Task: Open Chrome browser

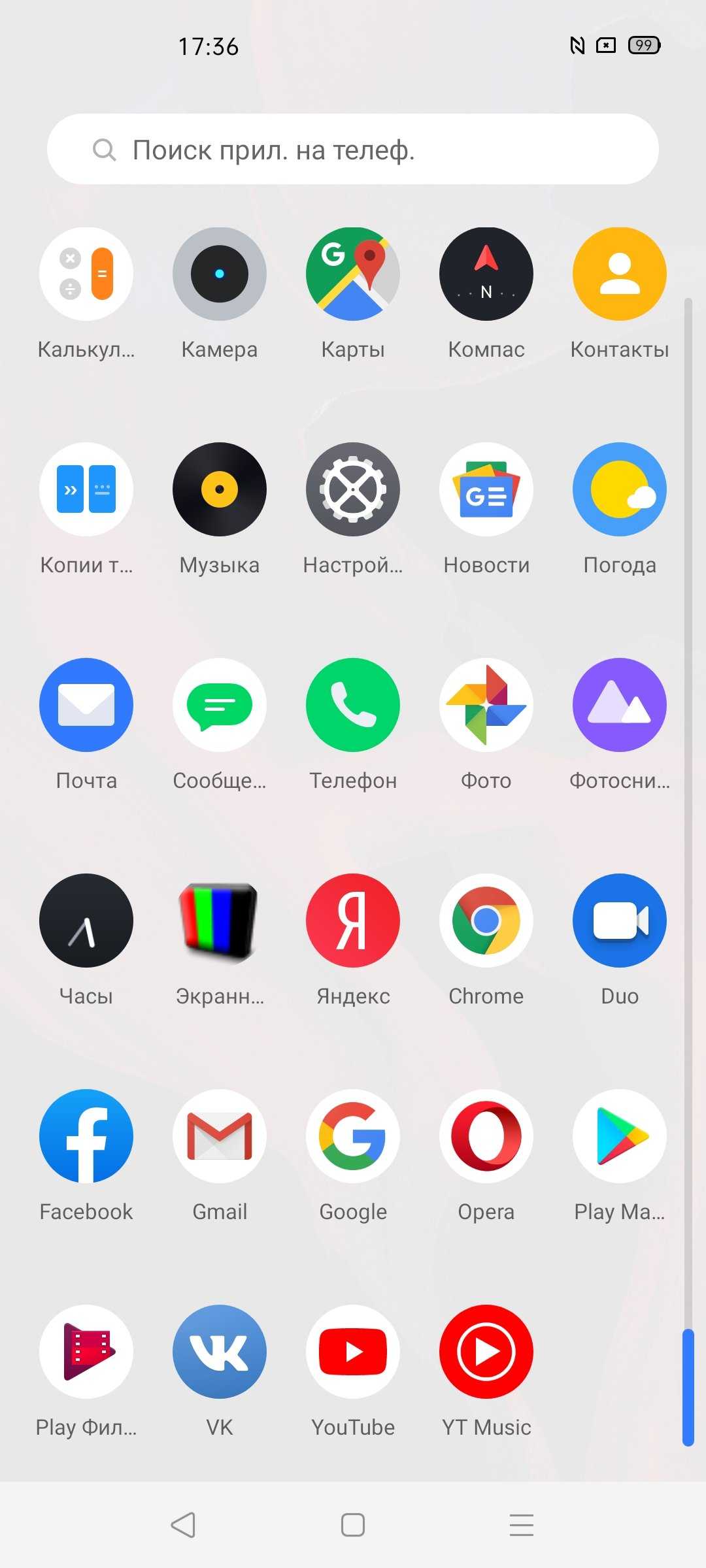Action: [486, 921]
